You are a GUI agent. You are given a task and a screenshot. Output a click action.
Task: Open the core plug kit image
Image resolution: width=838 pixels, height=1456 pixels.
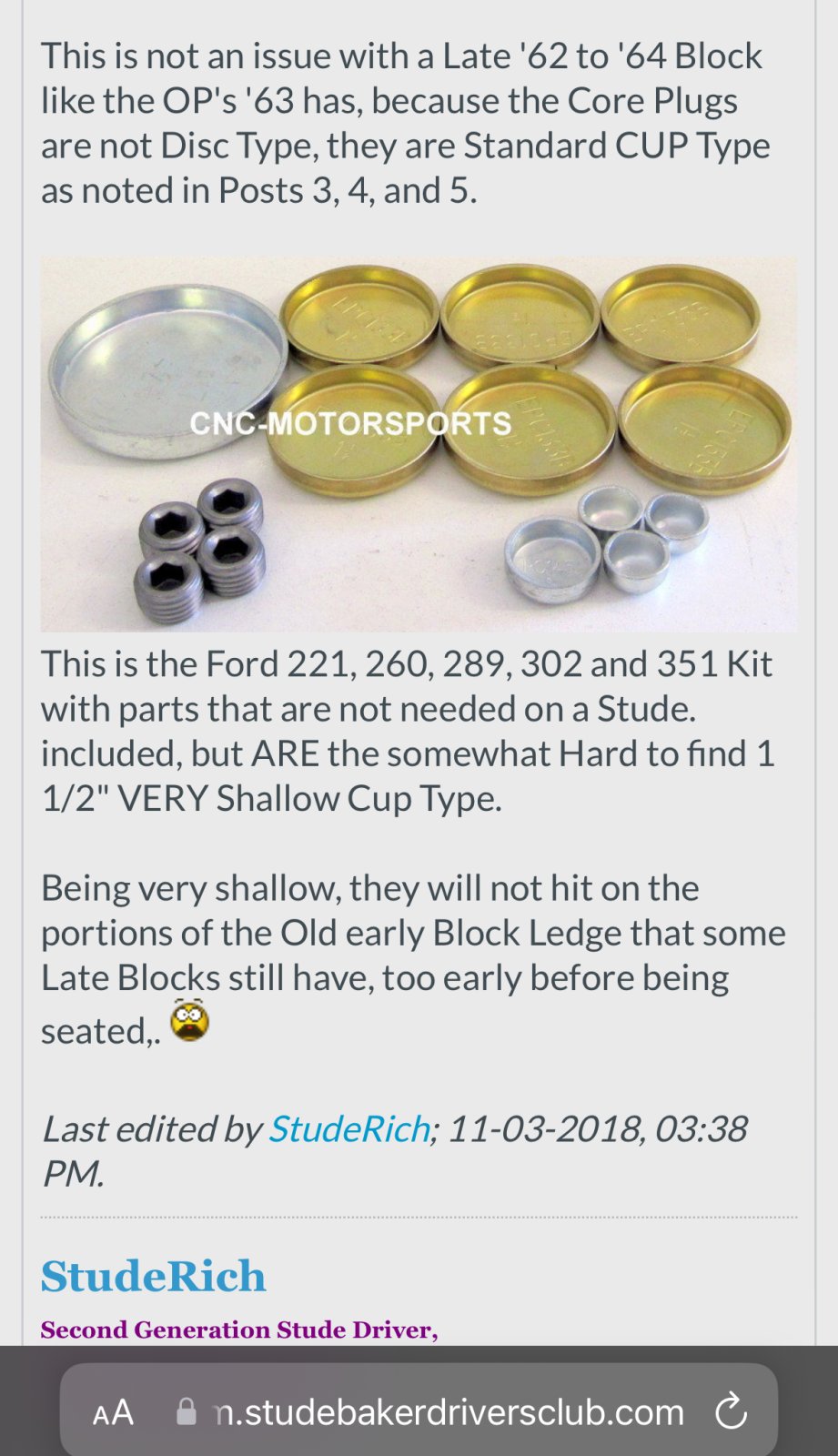tap(419, 444)
